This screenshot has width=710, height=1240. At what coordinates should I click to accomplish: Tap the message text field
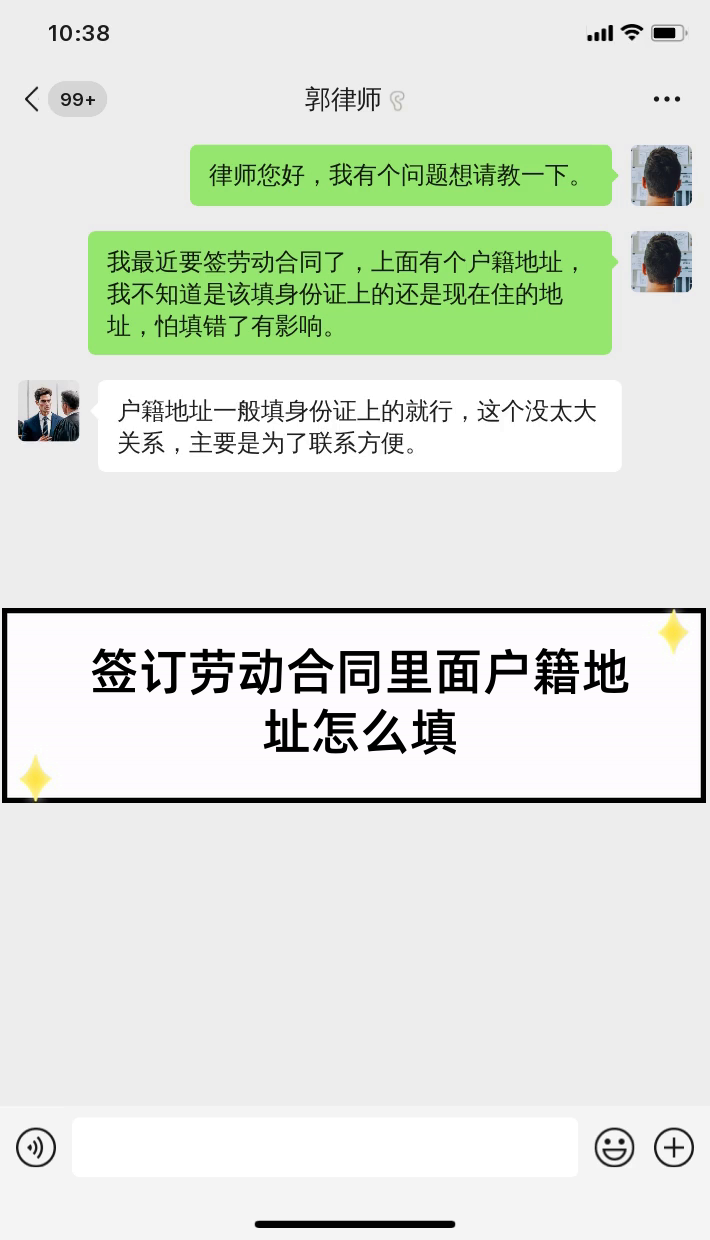point(325,1147)
